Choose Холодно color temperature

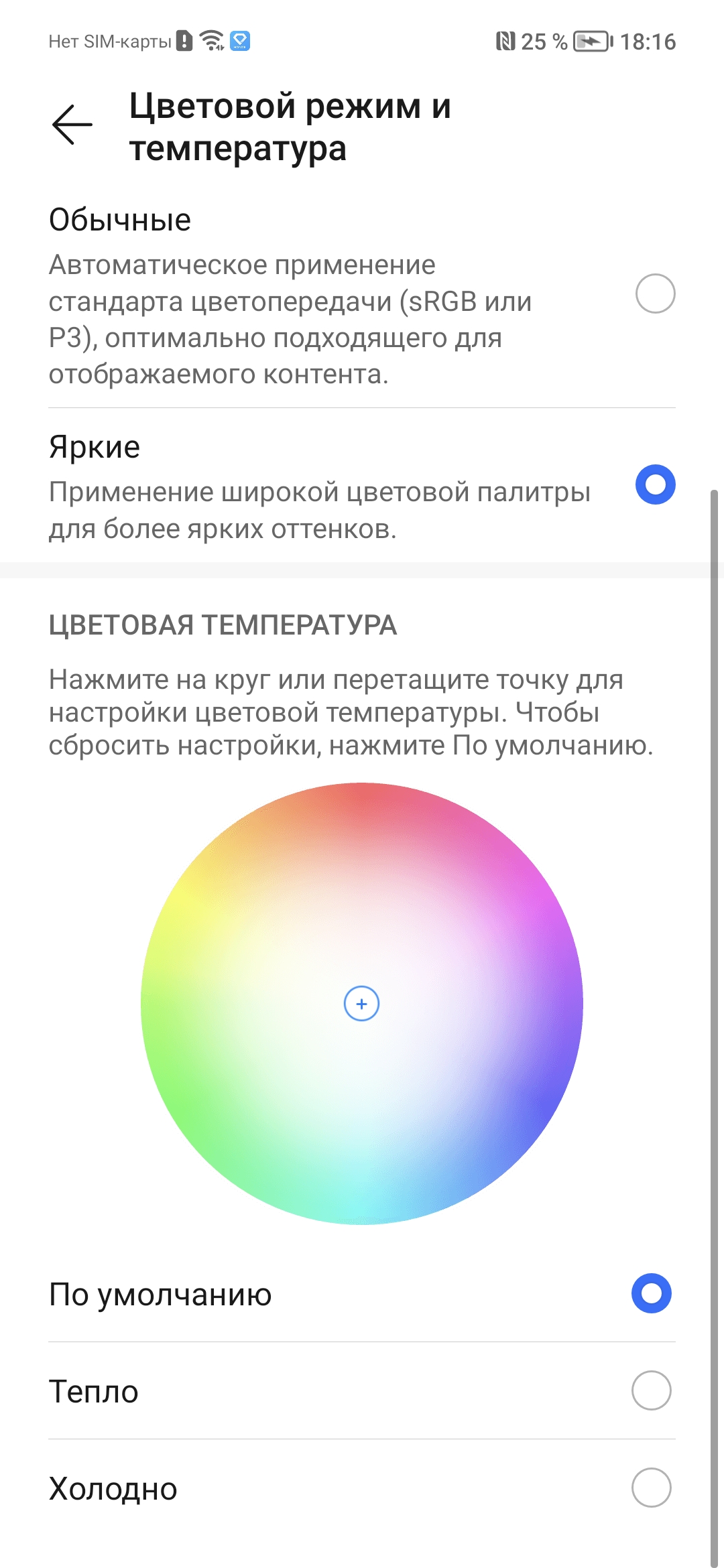pos(650,1488)
